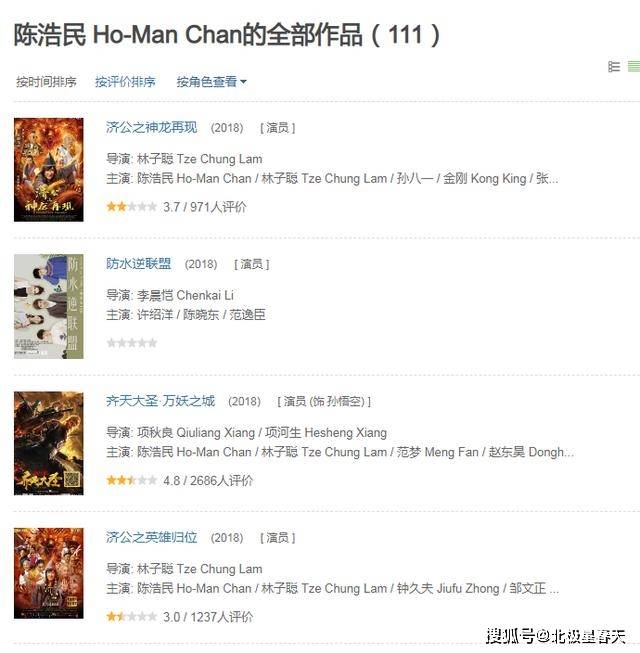
Task: Open 齐天大圣·万妖之城 title link
Action: (160, 401)
